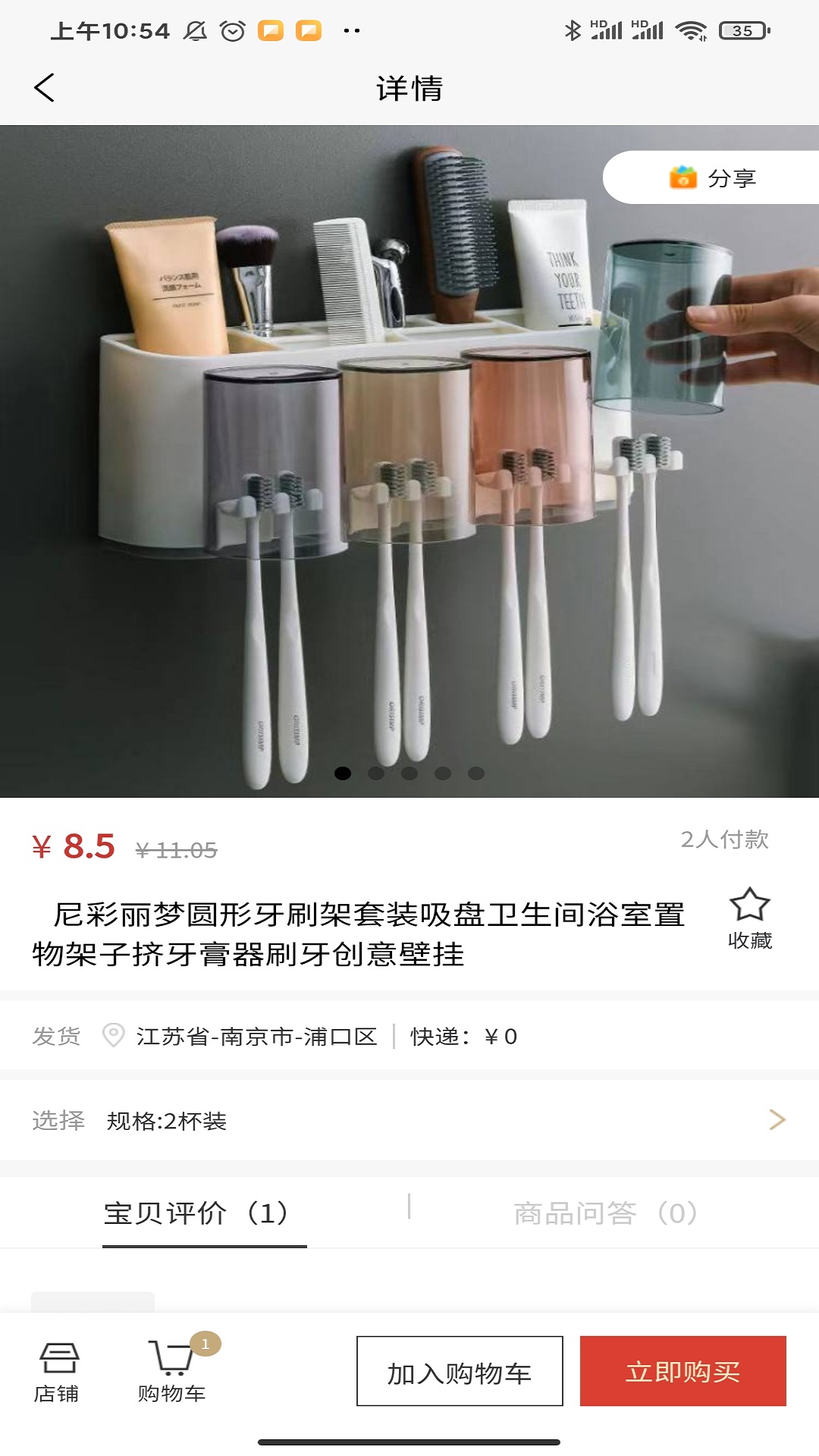Image resolution: width=819 pixels, height=1456 pixels.
Task: Go back from the 详情 page
Action: [45, 88]
